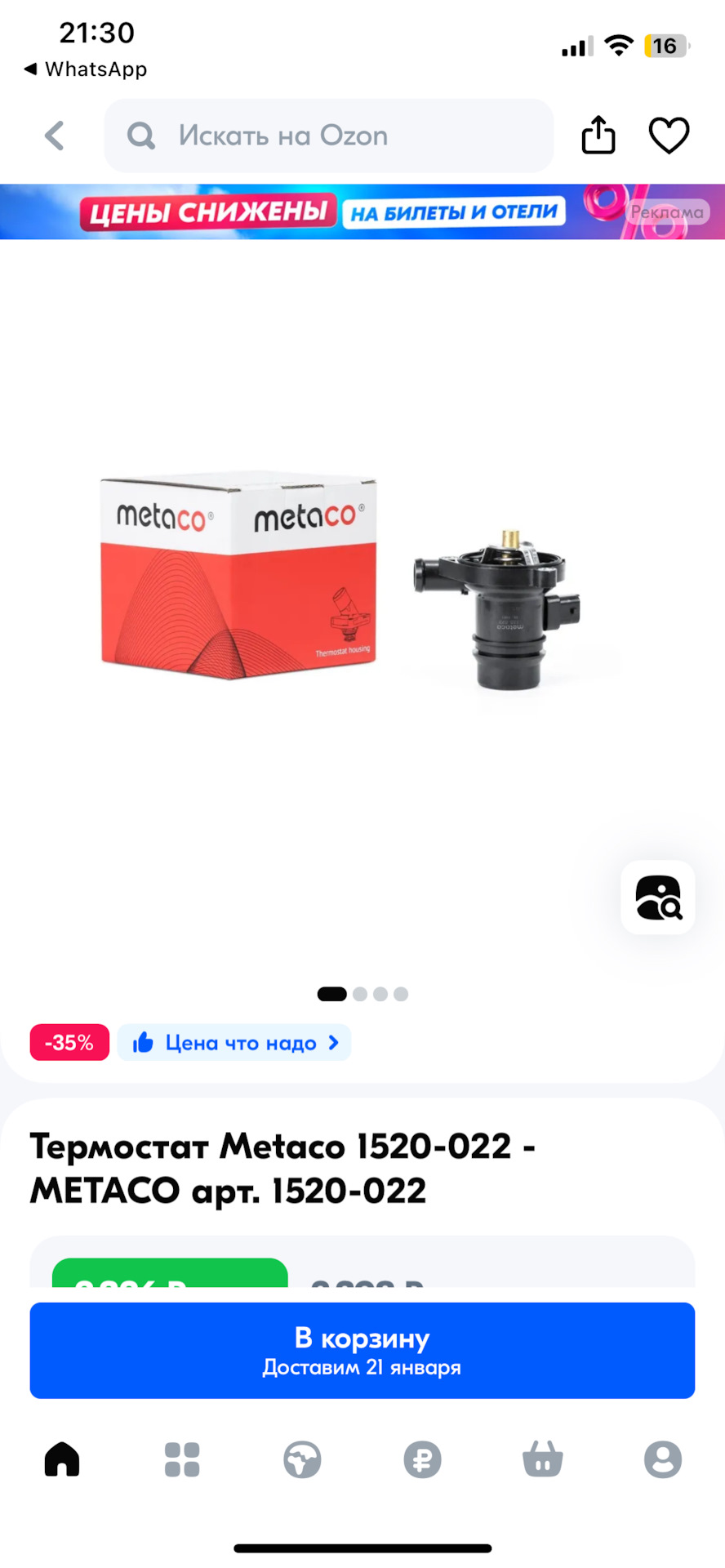Find similar items via image search button
Screen dimensions: 725x1568
tap(658, 897)
